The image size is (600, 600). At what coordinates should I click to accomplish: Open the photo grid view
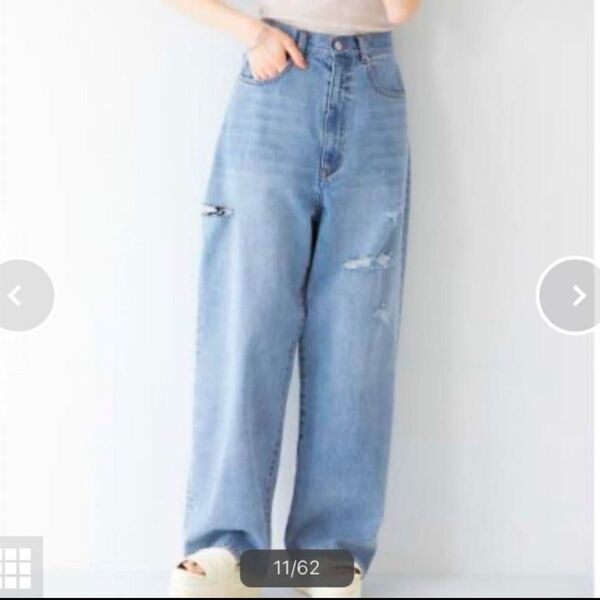(17, 567)
